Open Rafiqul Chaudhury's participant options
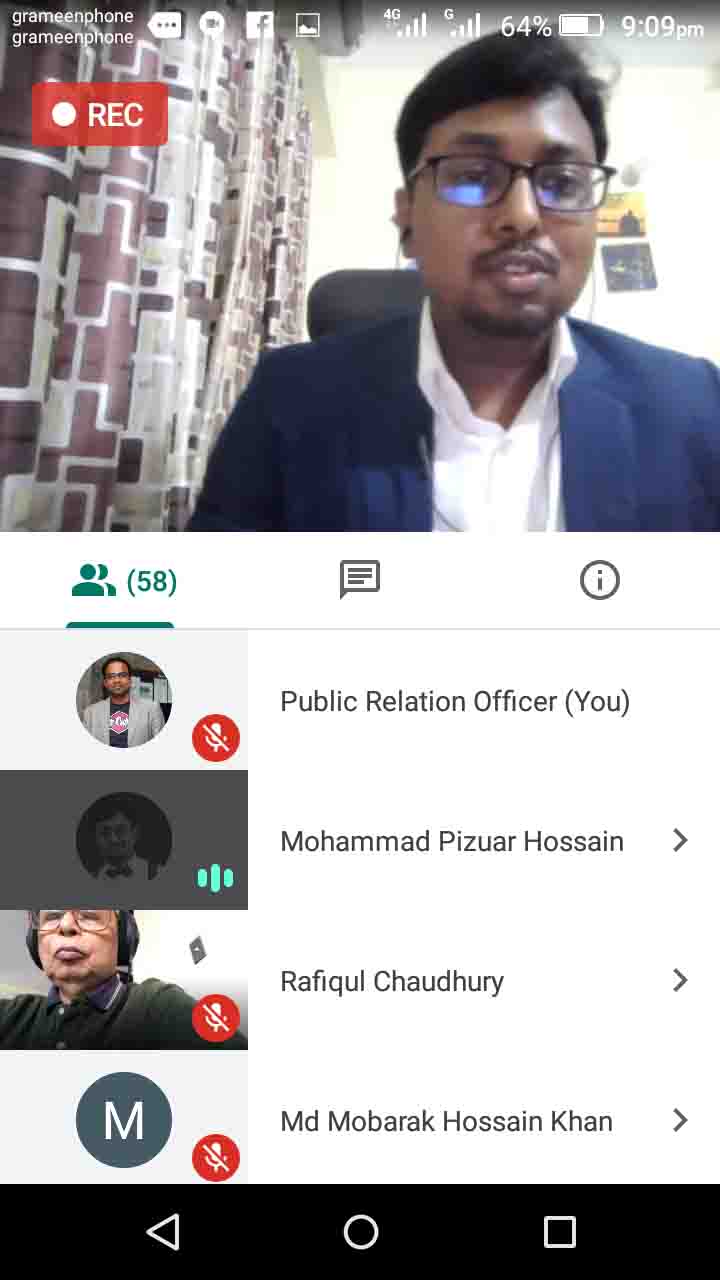 coord(680,981)
